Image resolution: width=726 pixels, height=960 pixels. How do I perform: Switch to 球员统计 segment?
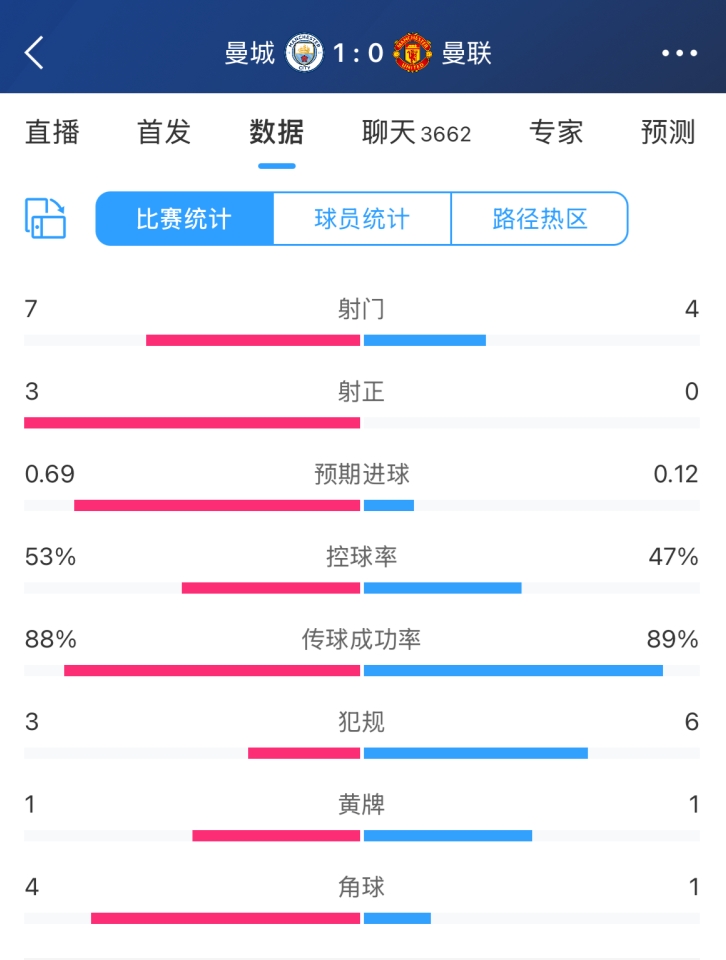362,219
